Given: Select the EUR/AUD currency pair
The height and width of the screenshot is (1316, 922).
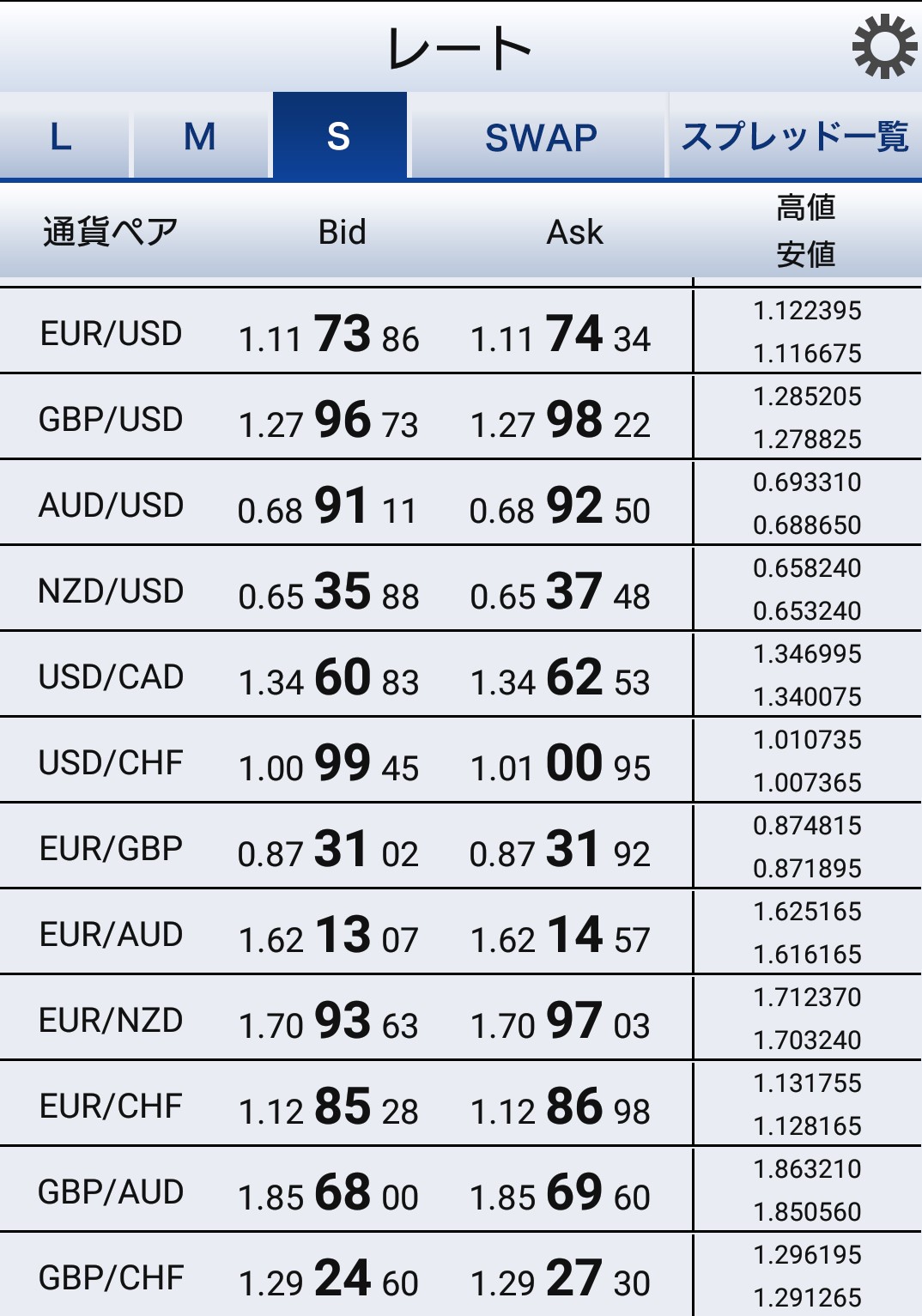Looking at the screenshot, I should (112, 934).
